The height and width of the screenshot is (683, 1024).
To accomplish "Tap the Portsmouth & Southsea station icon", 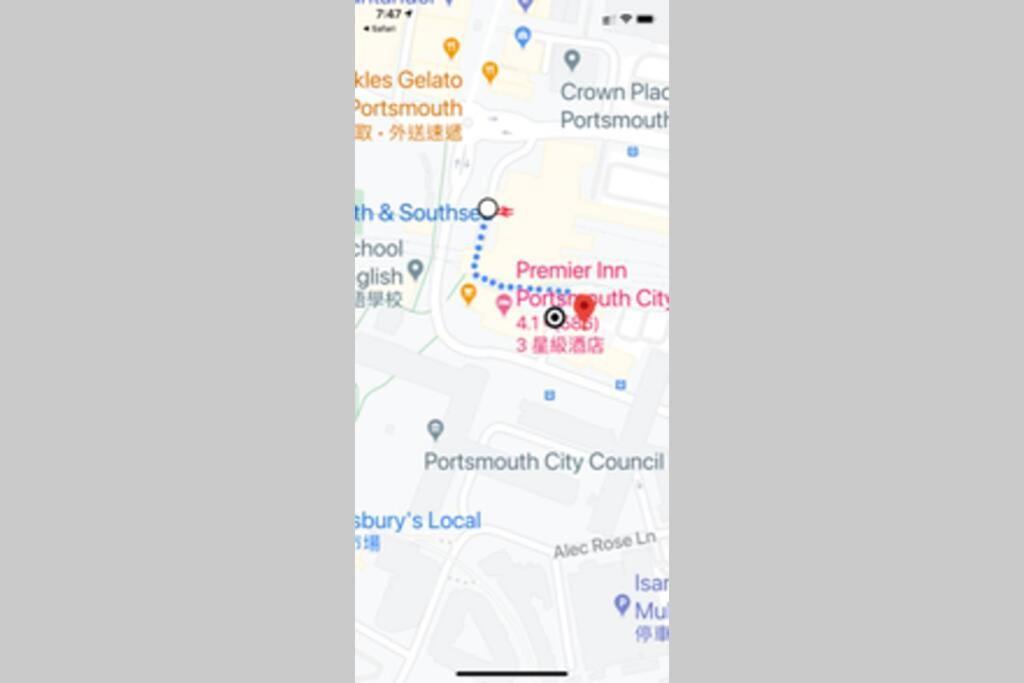I will pos(507,211).
